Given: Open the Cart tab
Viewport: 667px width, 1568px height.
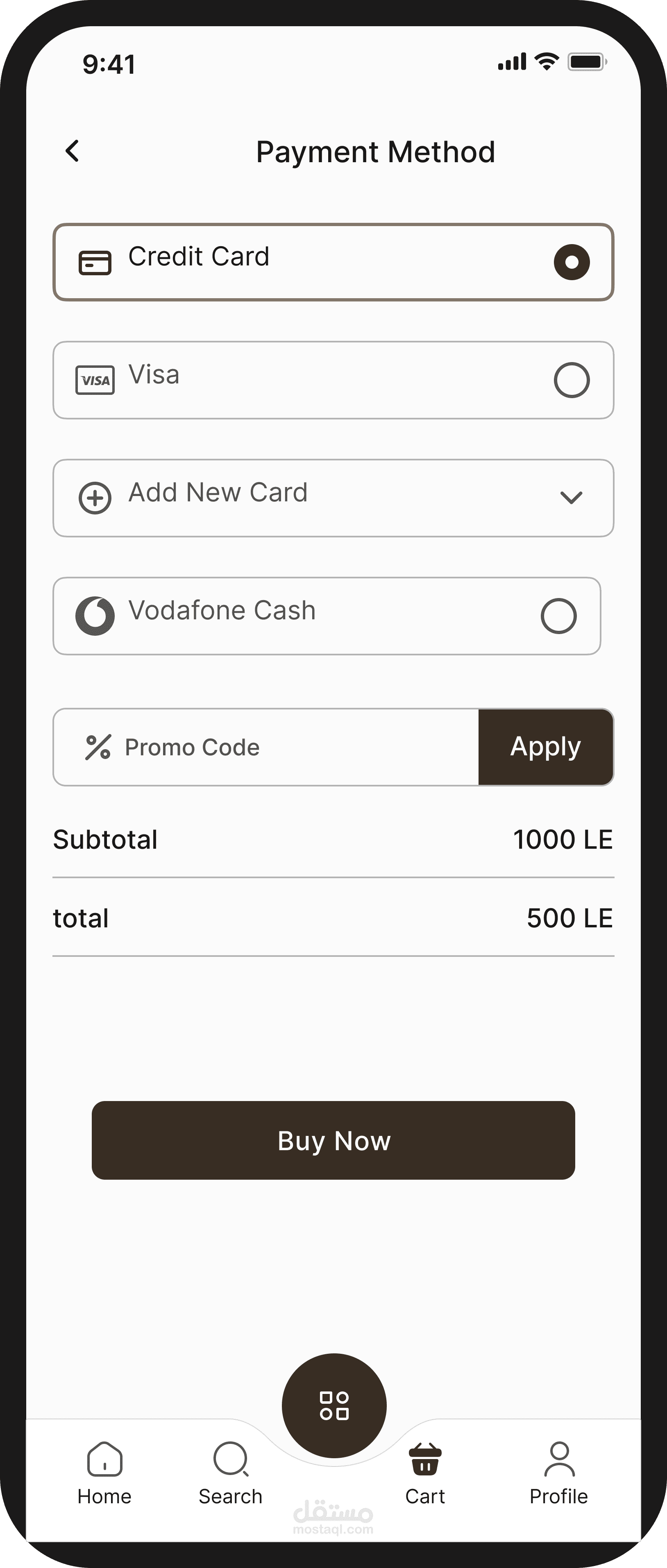Looking at the screenshot, I should tap(425, 1473).
